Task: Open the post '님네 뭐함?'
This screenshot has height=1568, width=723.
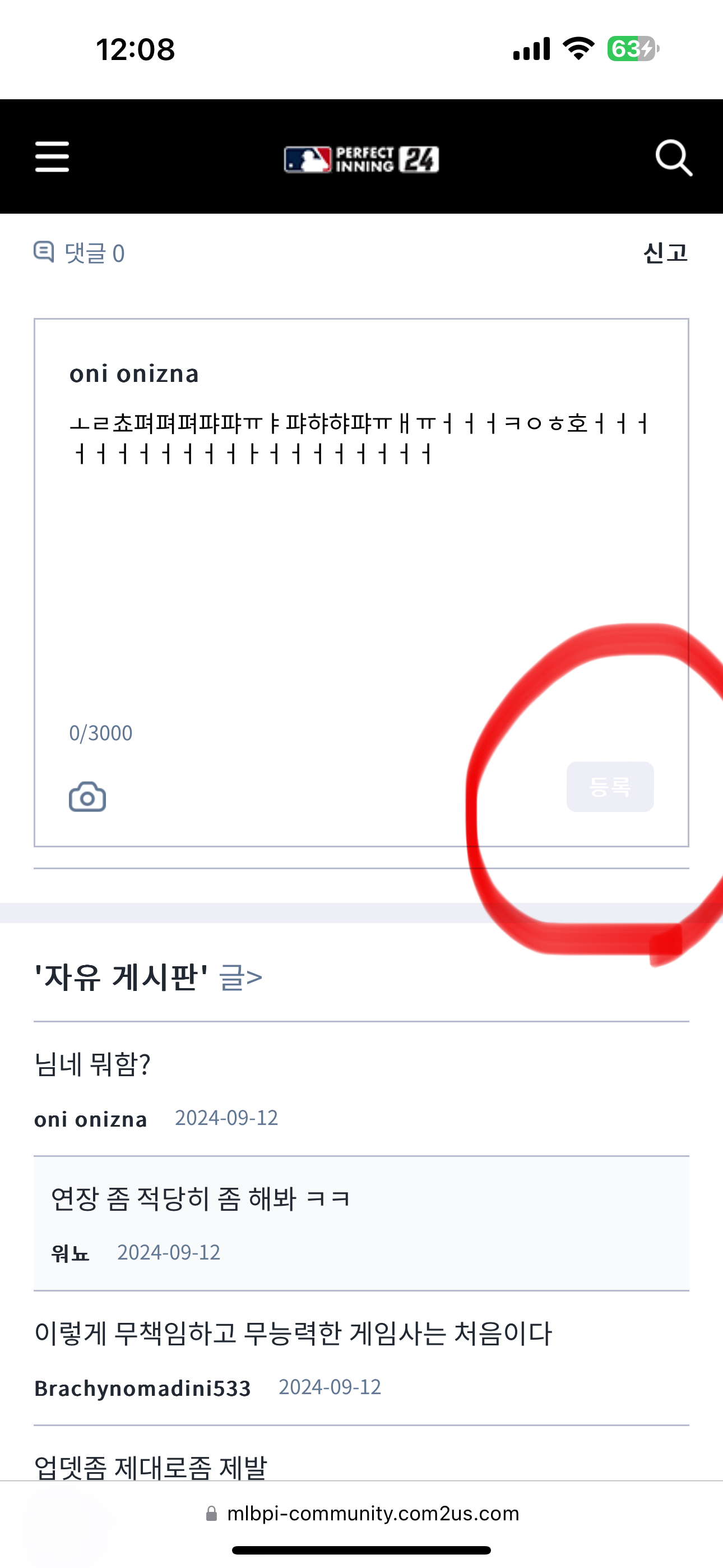Action: [92, 1064]
